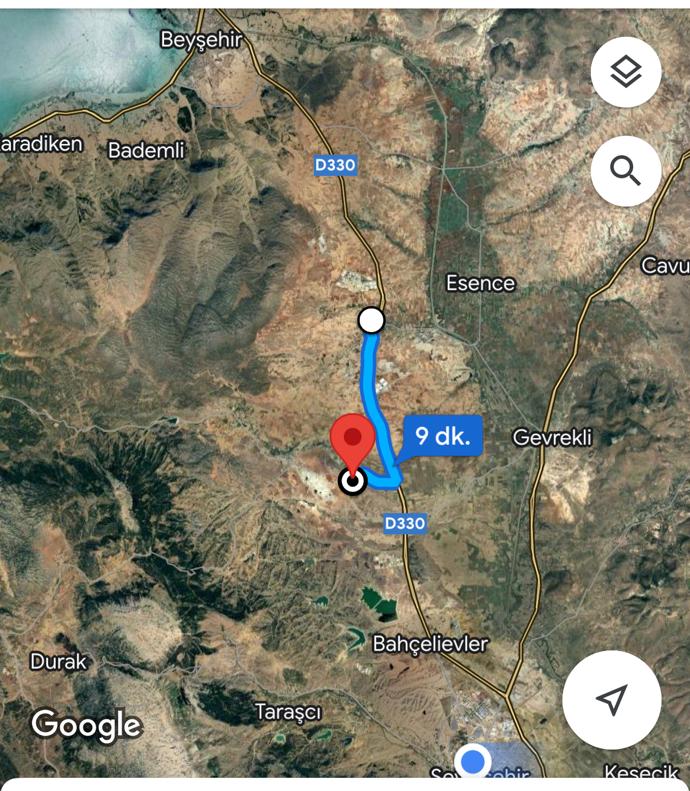Tap the white route start point marker
Viewport: 690px width, 791px height.
(x=371, y=320)
